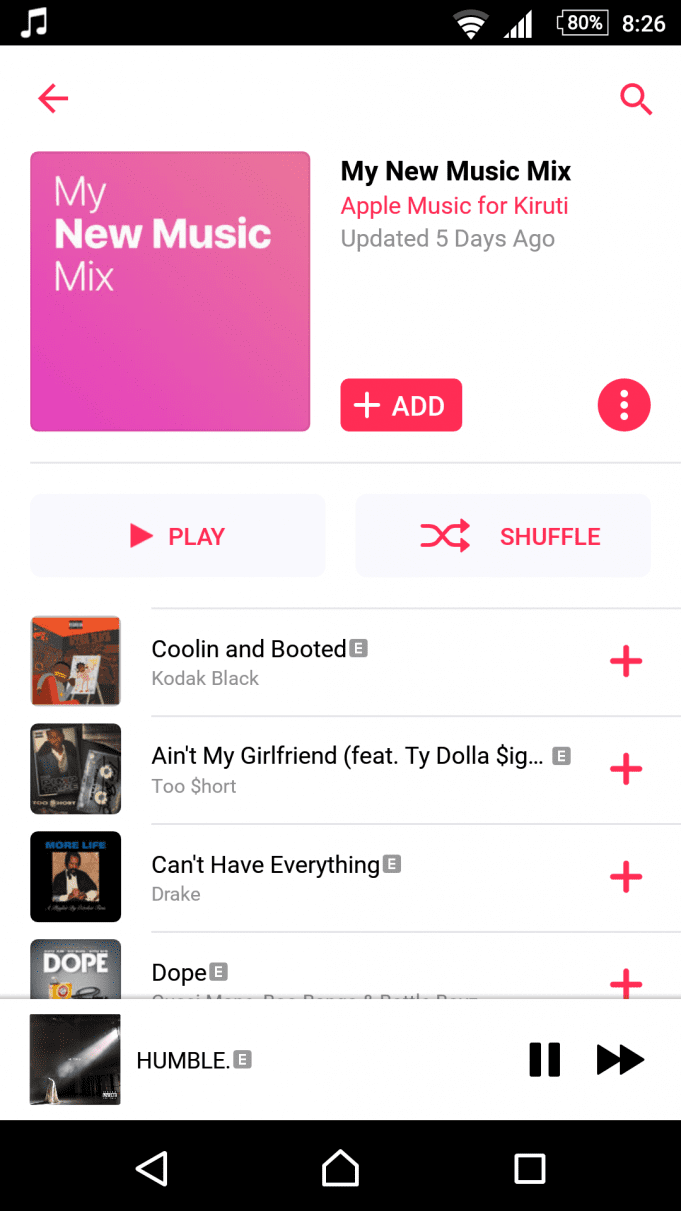Image resolution: width=681 pixels, height=1211 pixels.
Task: Add Can't Have Everything to library
Action: [x=626, y=877]
